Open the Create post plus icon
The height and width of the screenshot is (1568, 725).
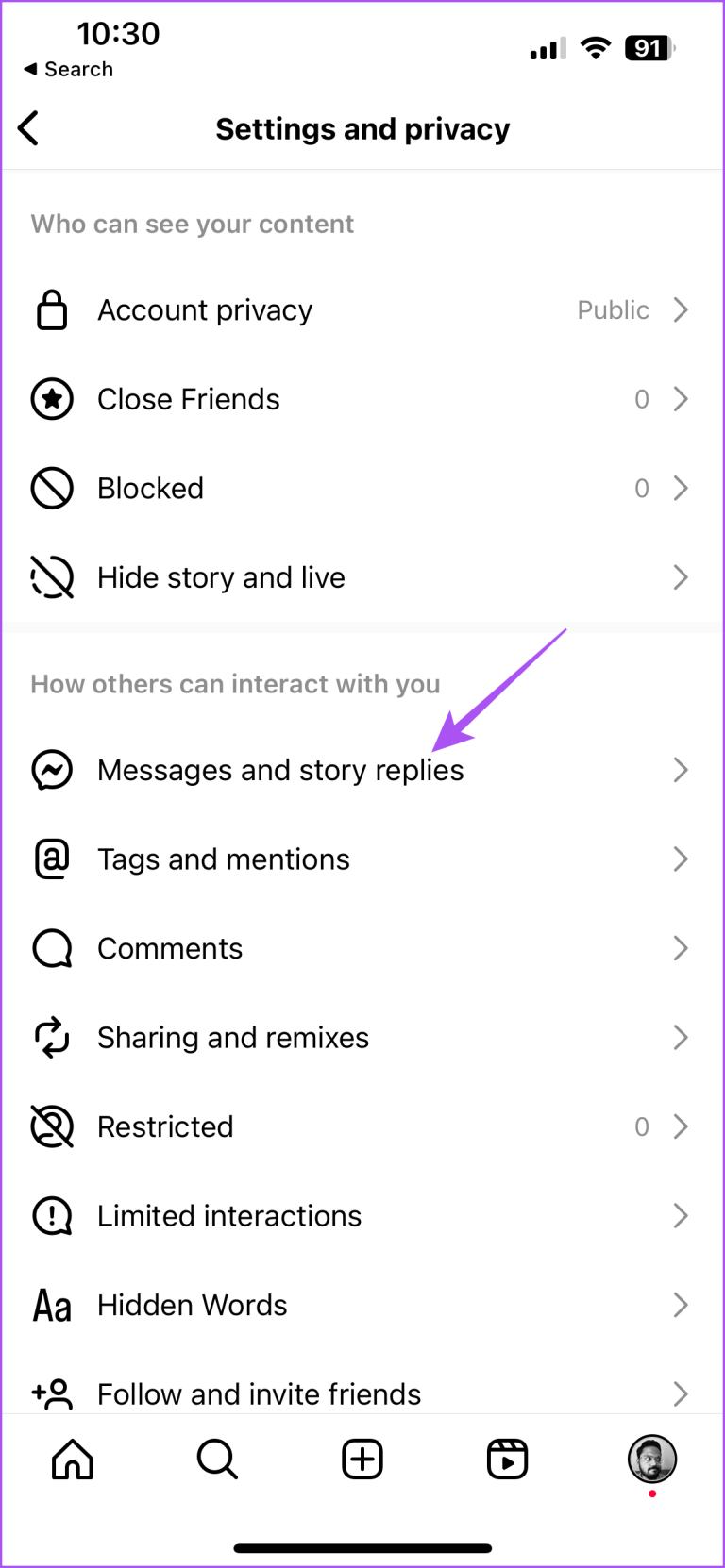click(362, 1459)
